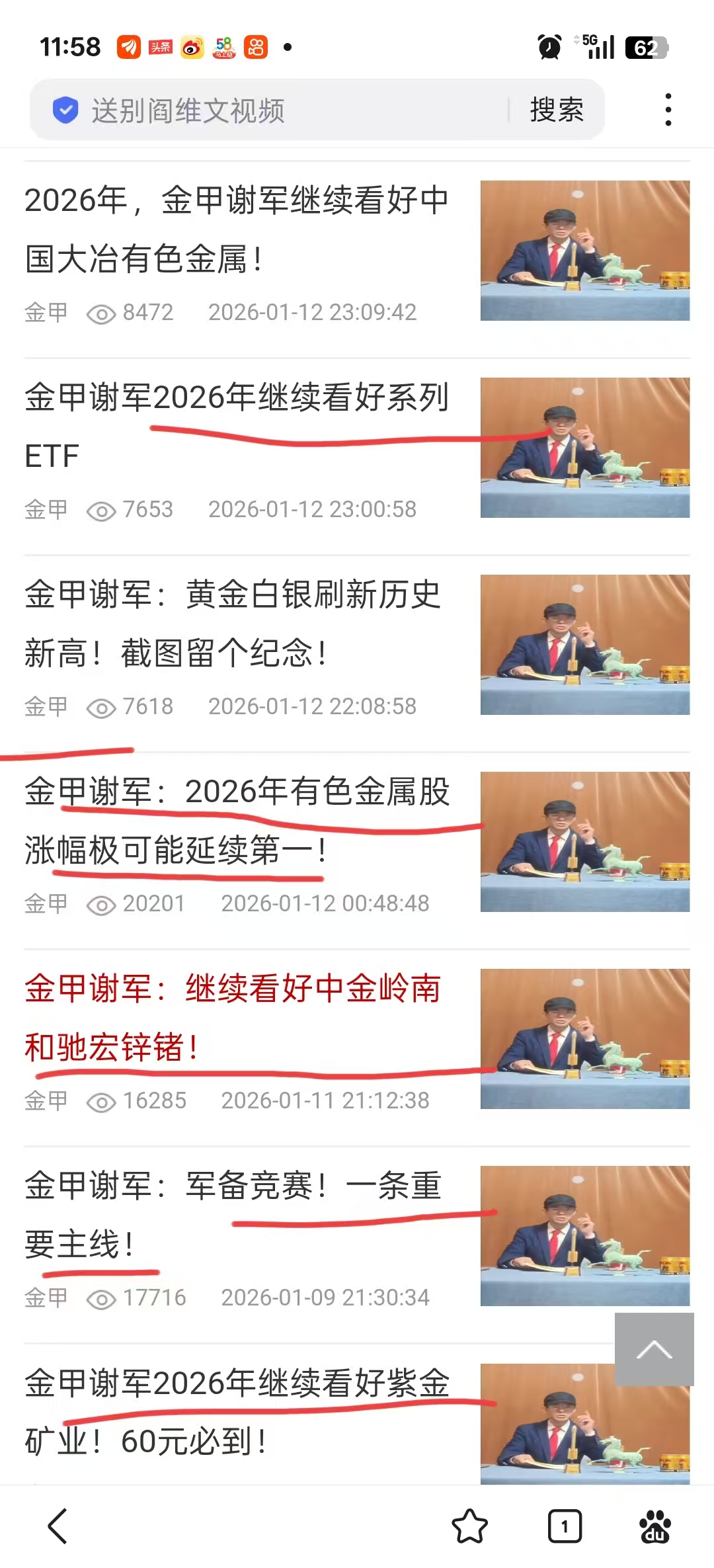Image resolution: width=714 pixels, height=1568 pixels.
Task: Tap the 搜索 button
Action: click(557, 110)
